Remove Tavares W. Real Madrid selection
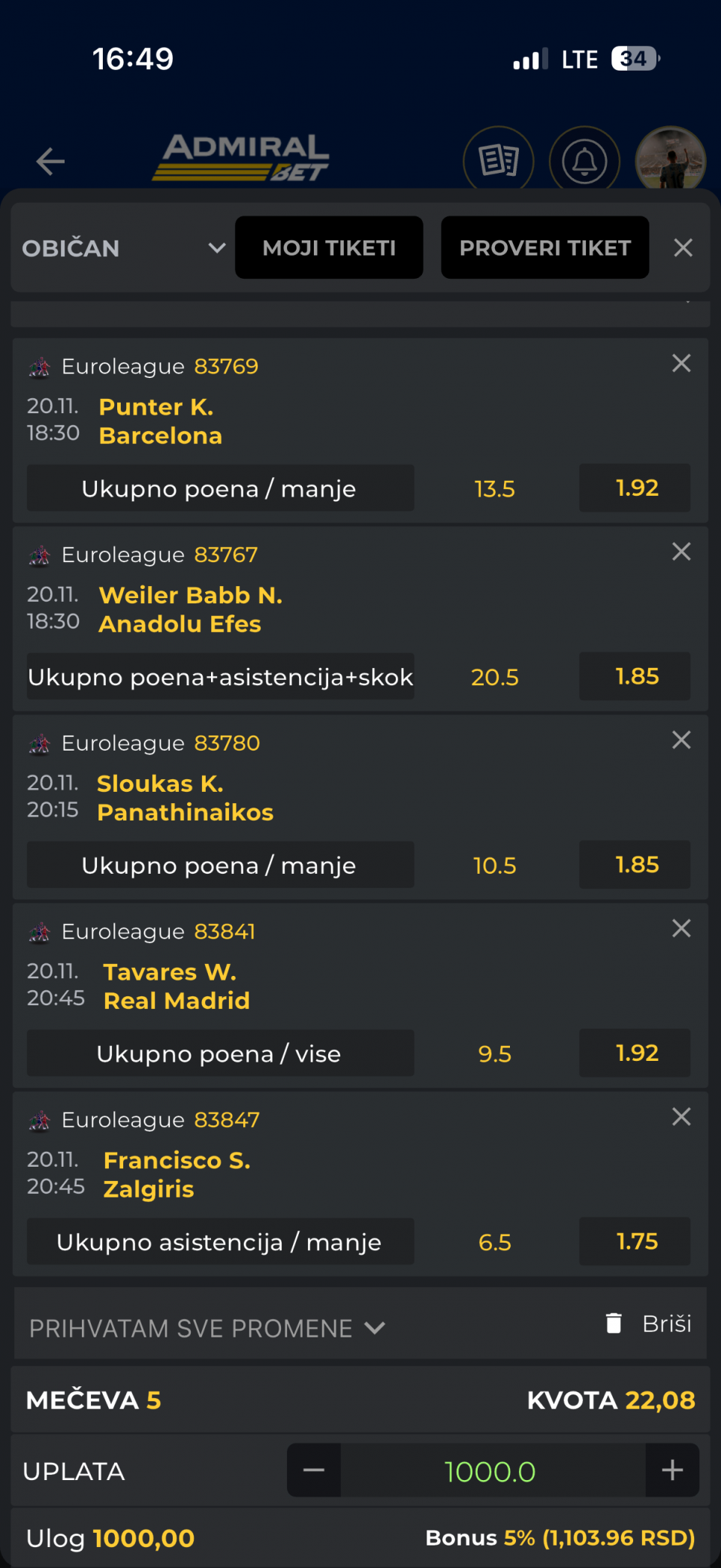The image size is (721, 1568). pyautogui.click(x=681, y=929)
